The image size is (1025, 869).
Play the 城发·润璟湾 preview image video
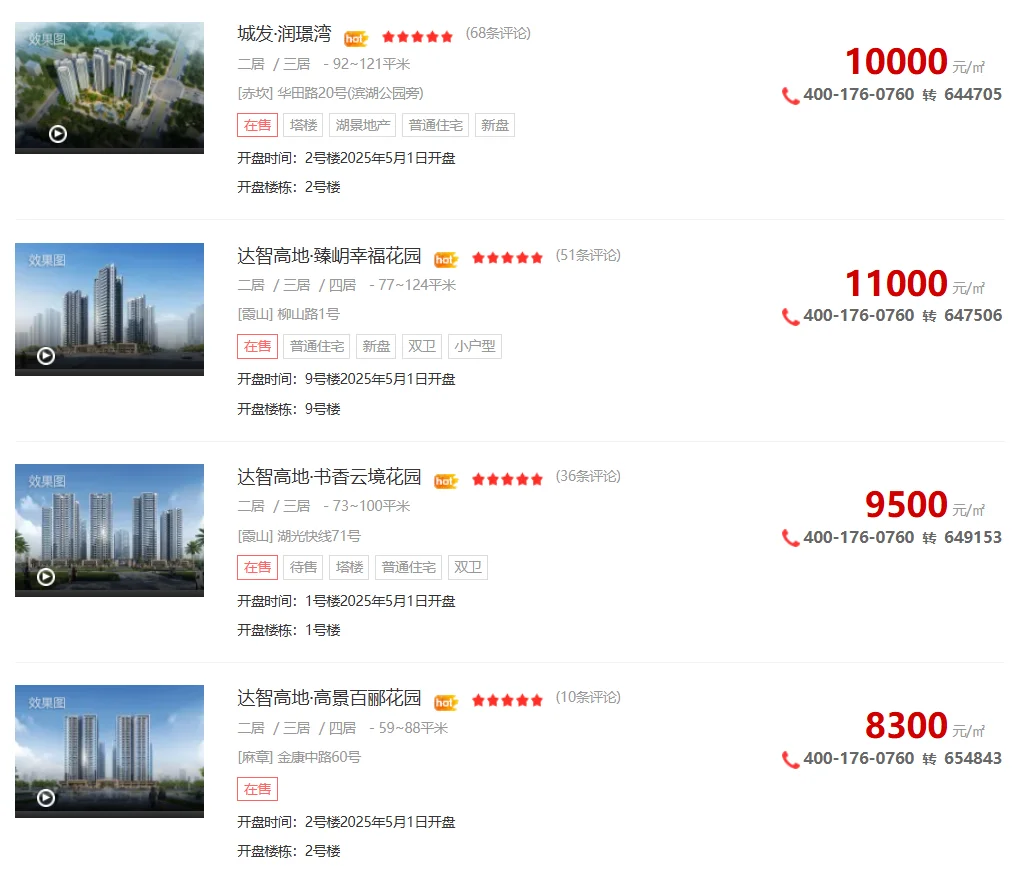(x=58, y=133)
